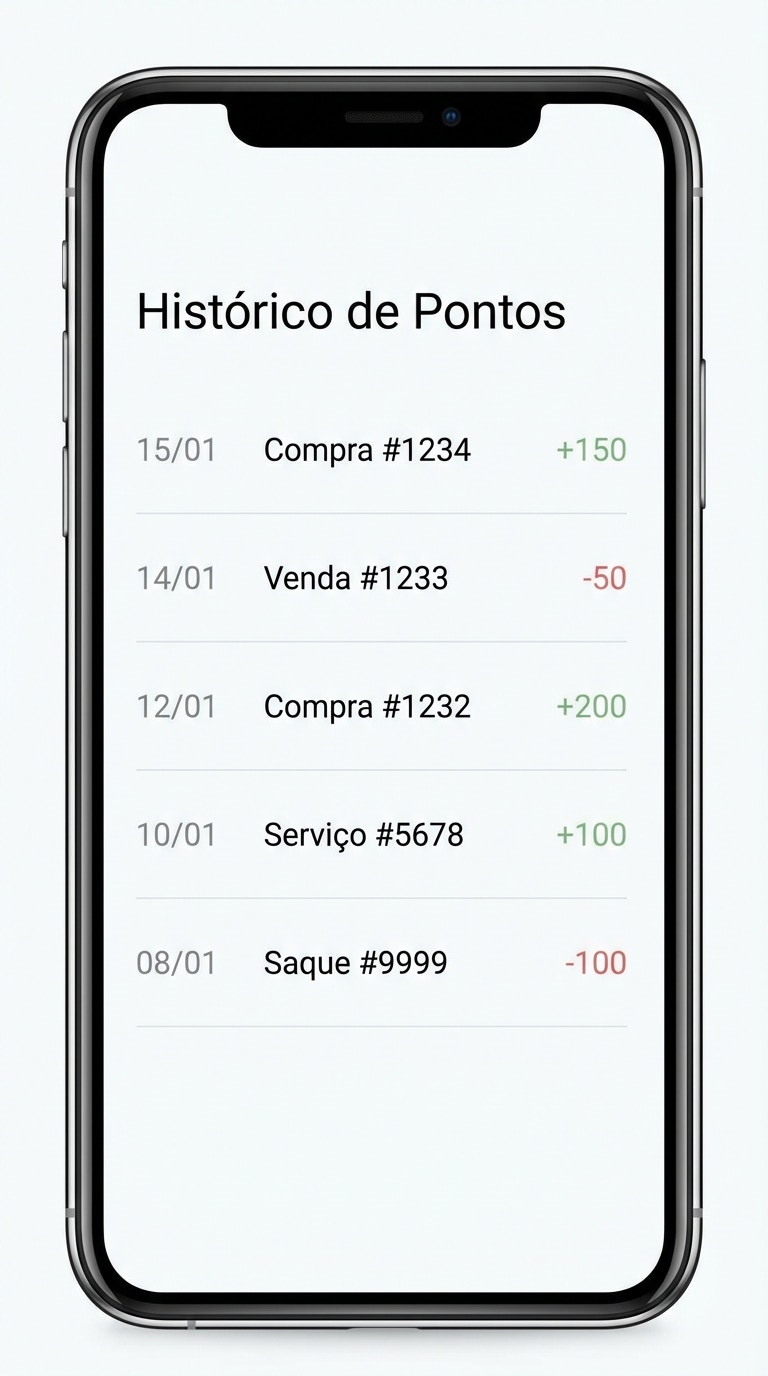
Task: Select the Compra #1234 transaction
Action: pyautogui.click(x=368, y=449)
